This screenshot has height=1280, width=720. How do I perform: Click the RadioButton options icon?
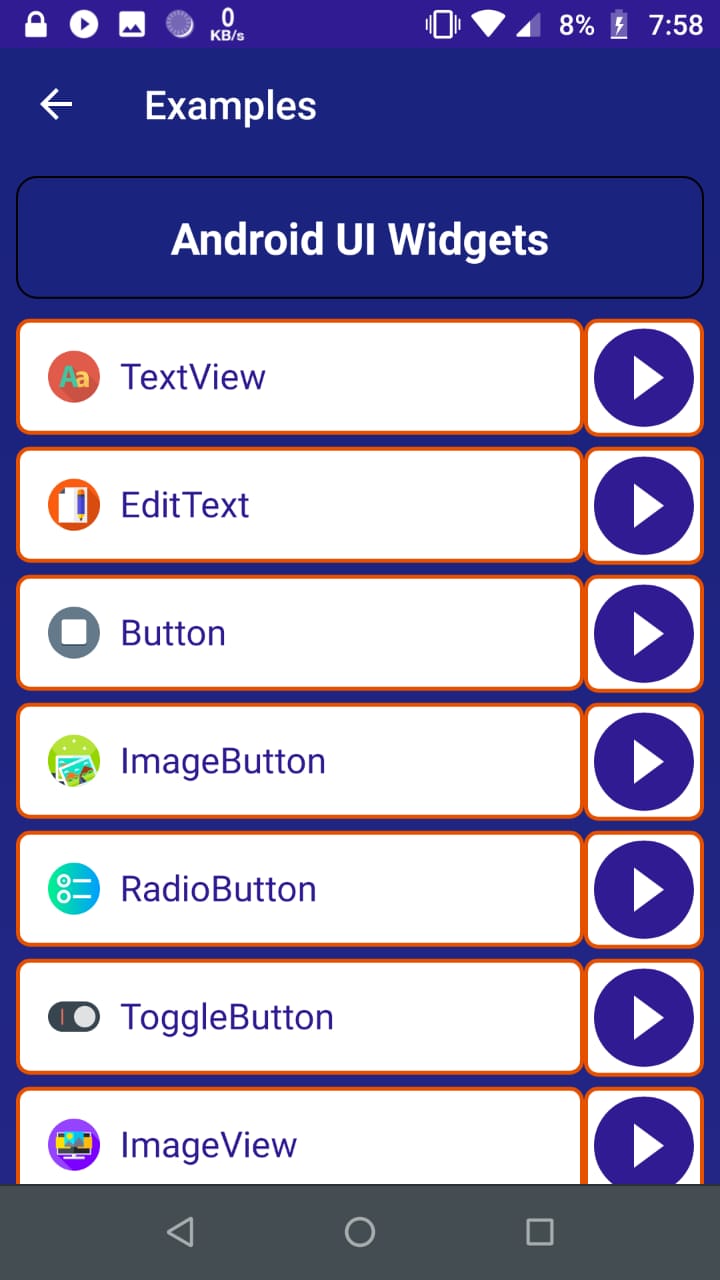[73, 889]
